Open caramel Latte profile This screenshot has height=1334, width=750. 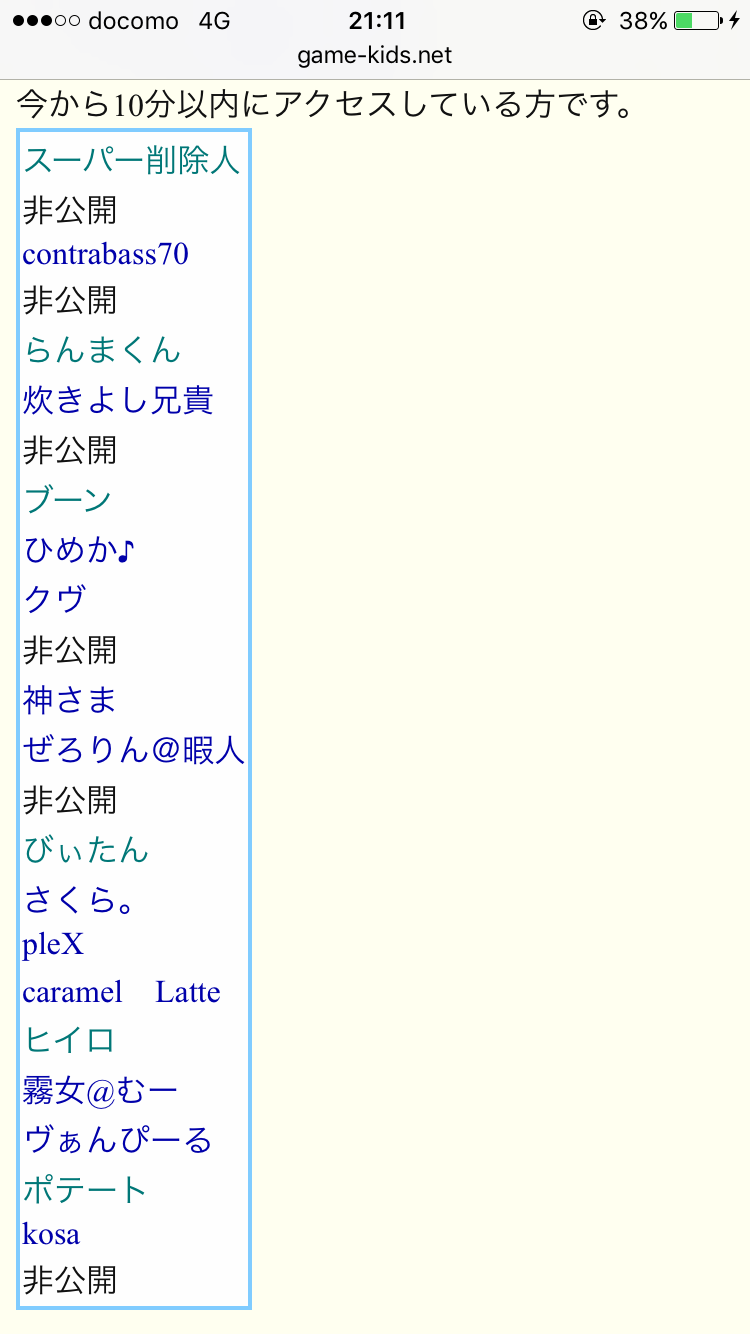point(121,992)
